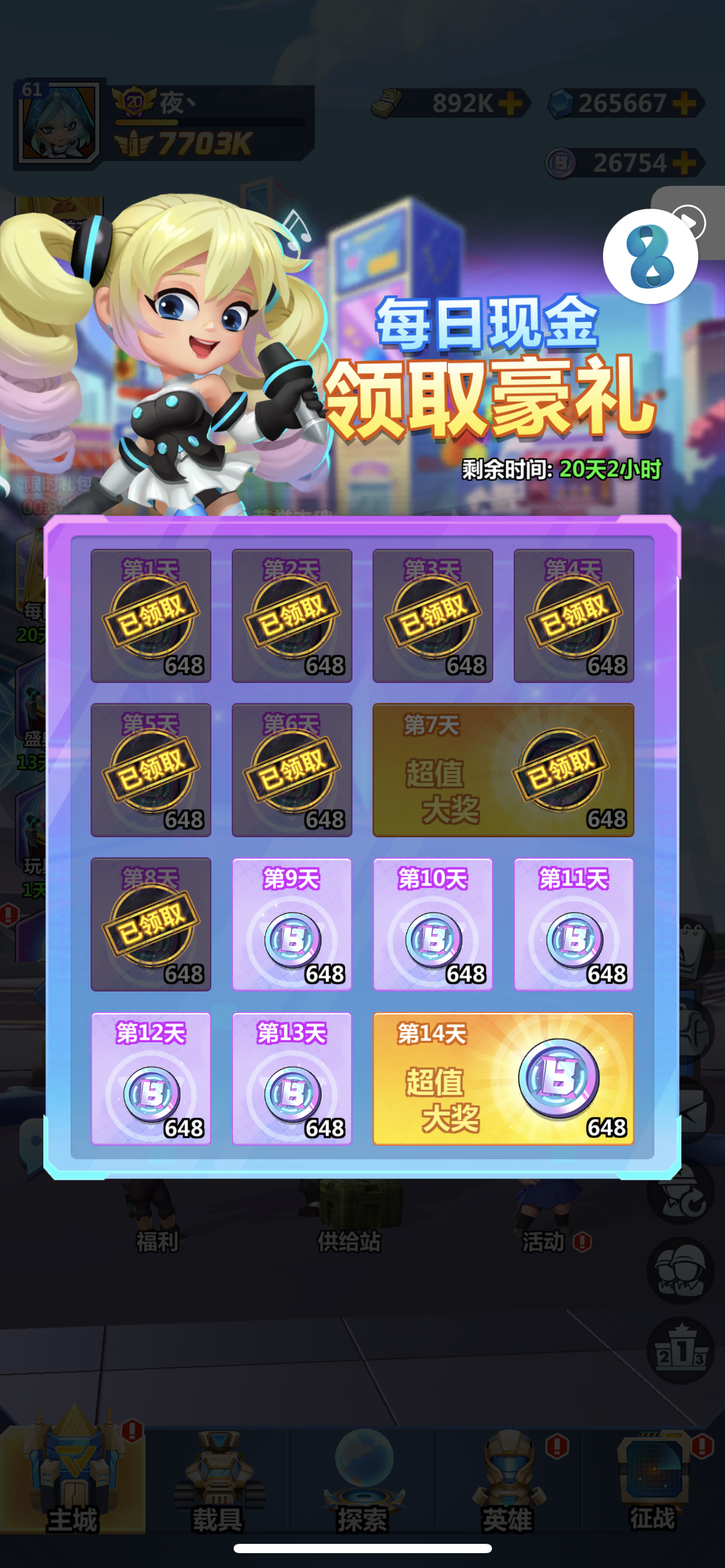The image size is (725, 1568).
Task: Tap the Day 12 (第12天) reward tile
Action: [151, 1078]
